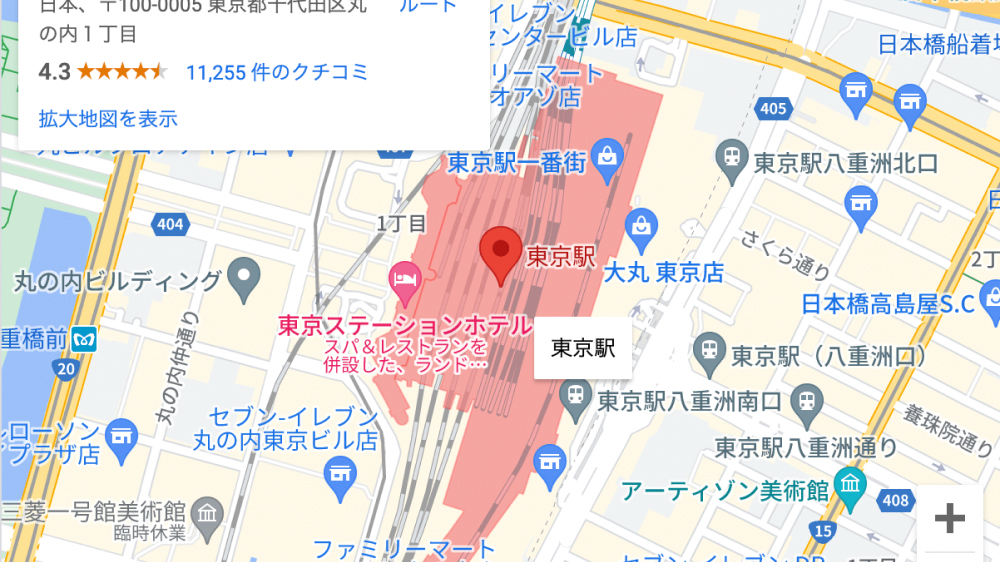Open the 11,255 件のクチコミ reviews link
Screen dimensions: 1000x562
coord(277,72)
